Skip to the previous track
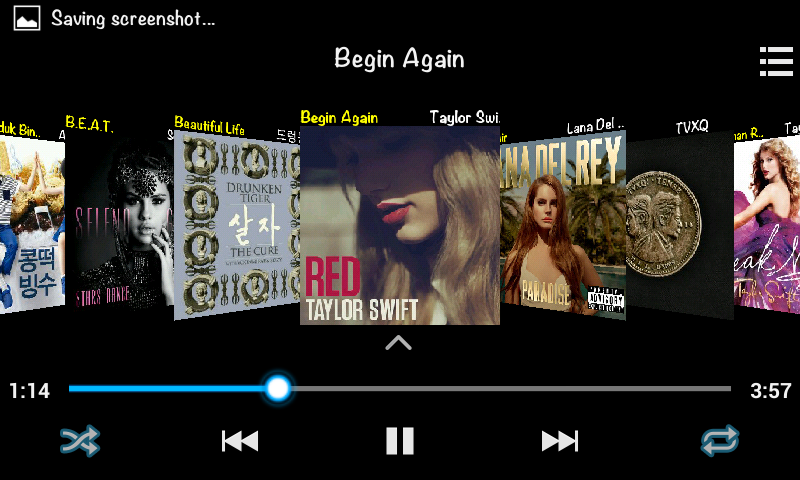The image size is (800, 480). tap(240, 441)
